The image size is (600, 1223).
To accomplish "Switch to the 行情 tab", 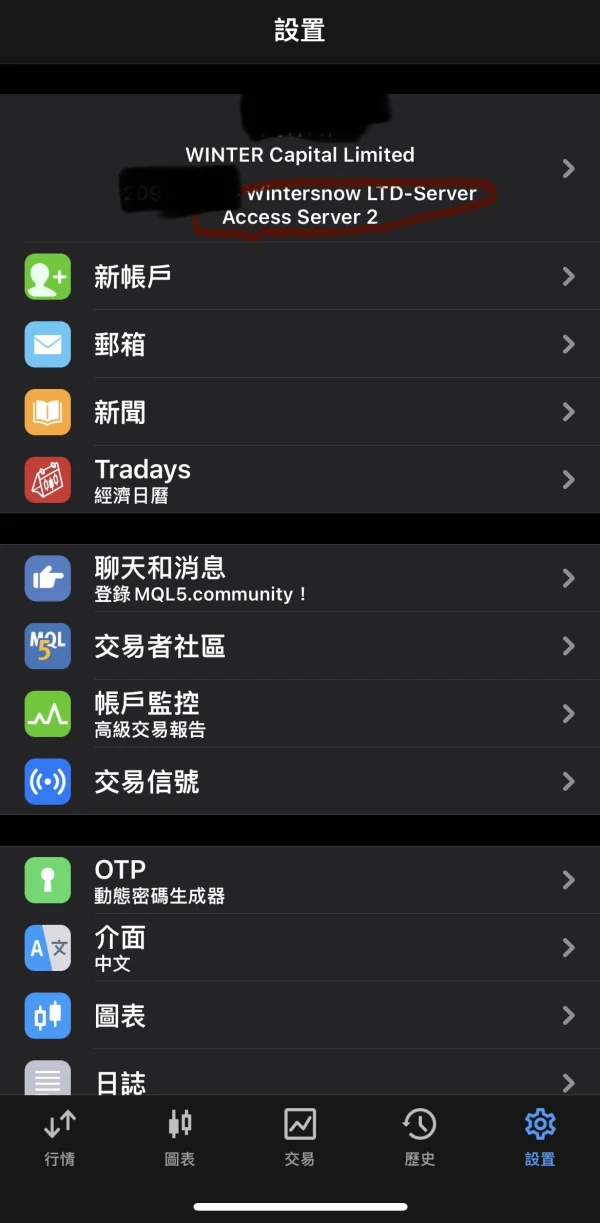I will pos(60,1137).
